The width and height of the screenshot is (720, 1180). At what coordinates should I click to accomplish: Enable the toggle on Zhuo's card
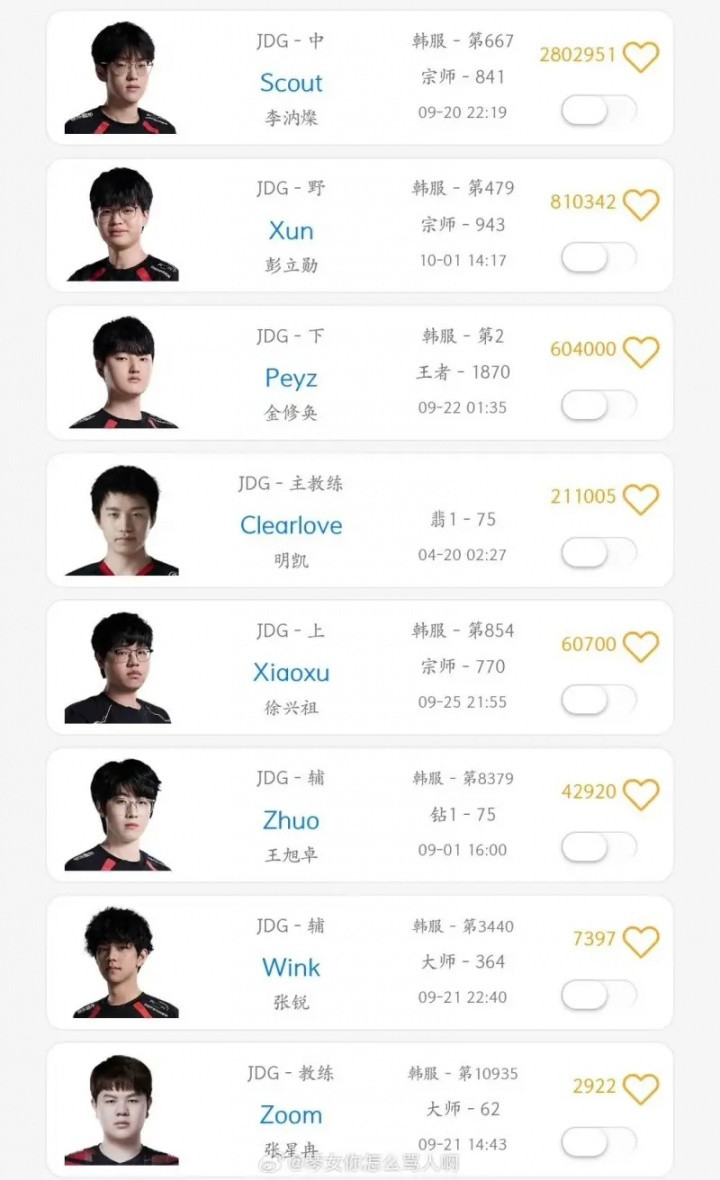[x=598, y=847]
